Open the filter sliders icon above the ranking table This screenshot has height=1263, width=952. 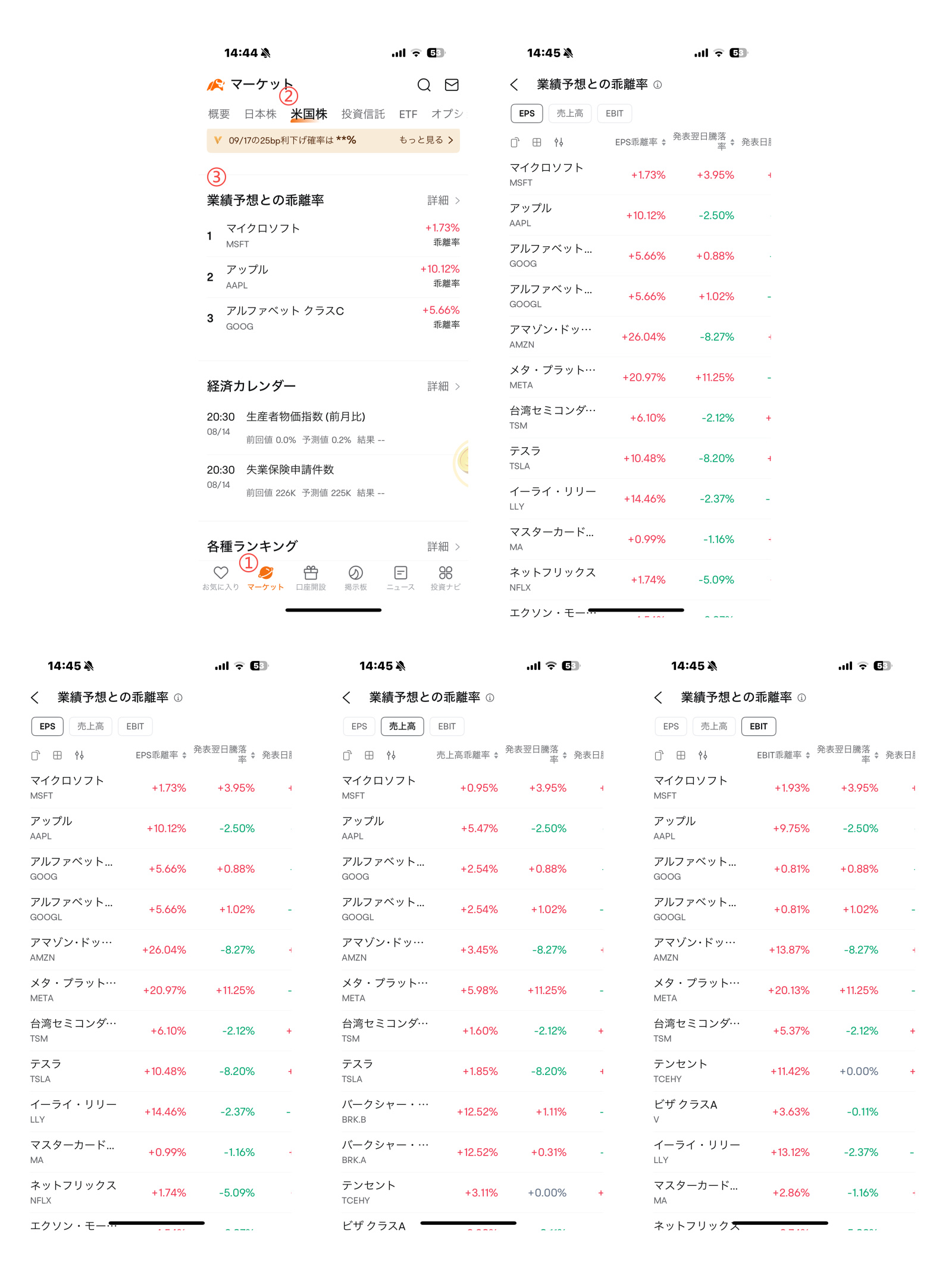[558, 143]
